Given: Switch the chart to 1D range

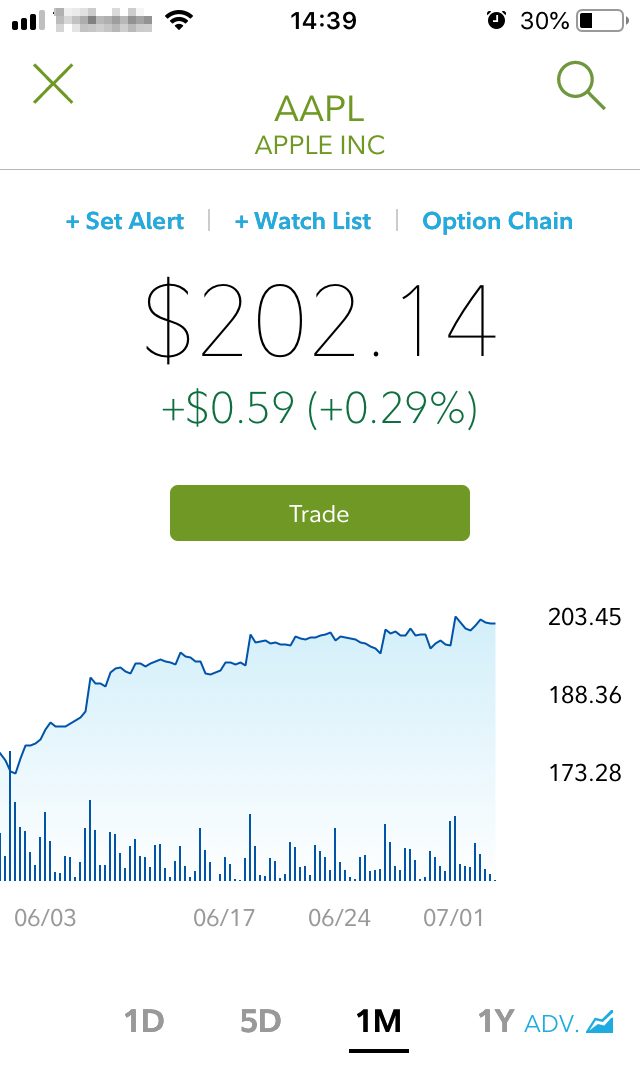Looking at the screenshot, I should (144, 1021).
